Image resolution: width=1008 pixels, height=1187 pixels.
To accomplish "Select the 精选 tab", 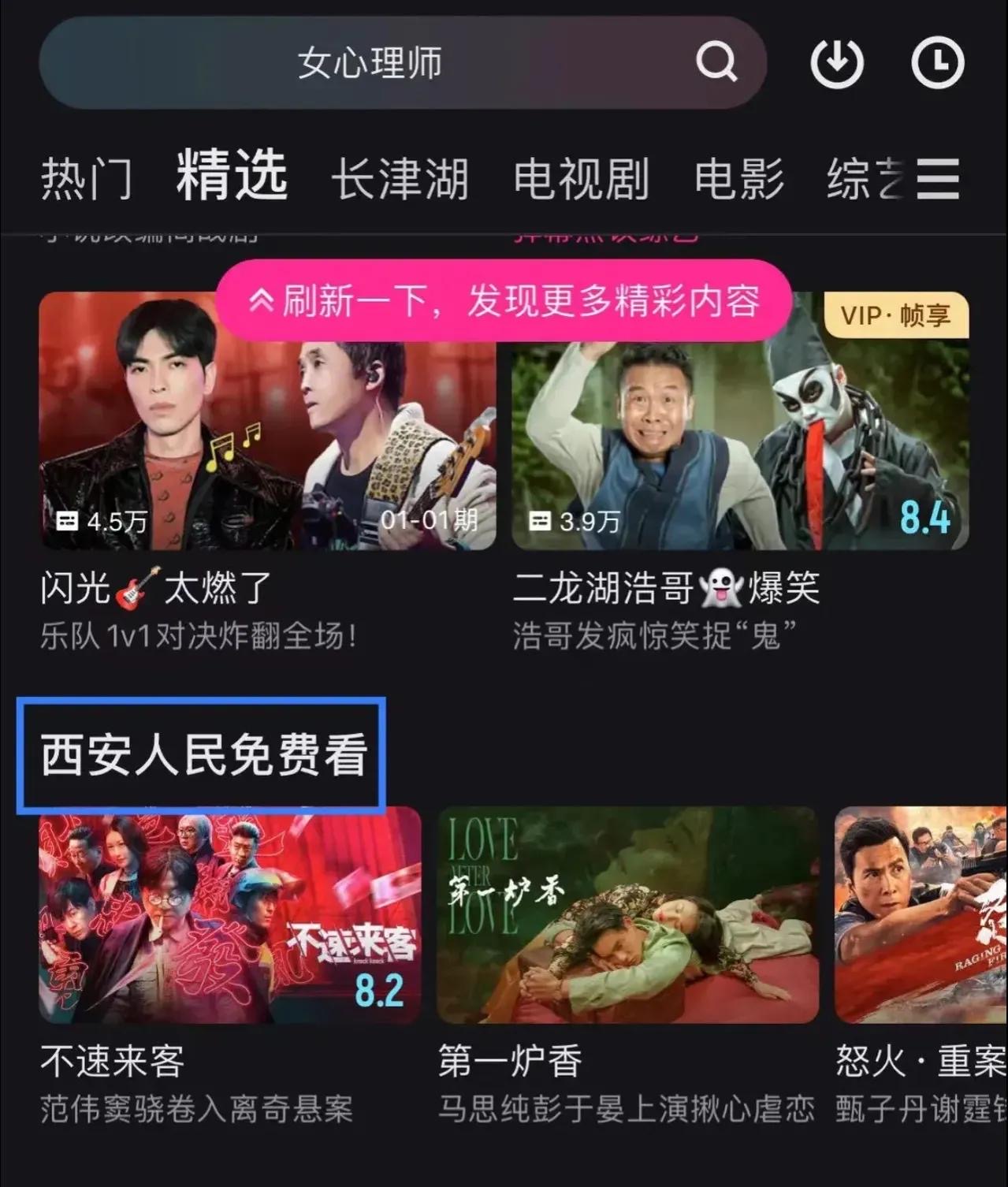I will coord(232,175).
